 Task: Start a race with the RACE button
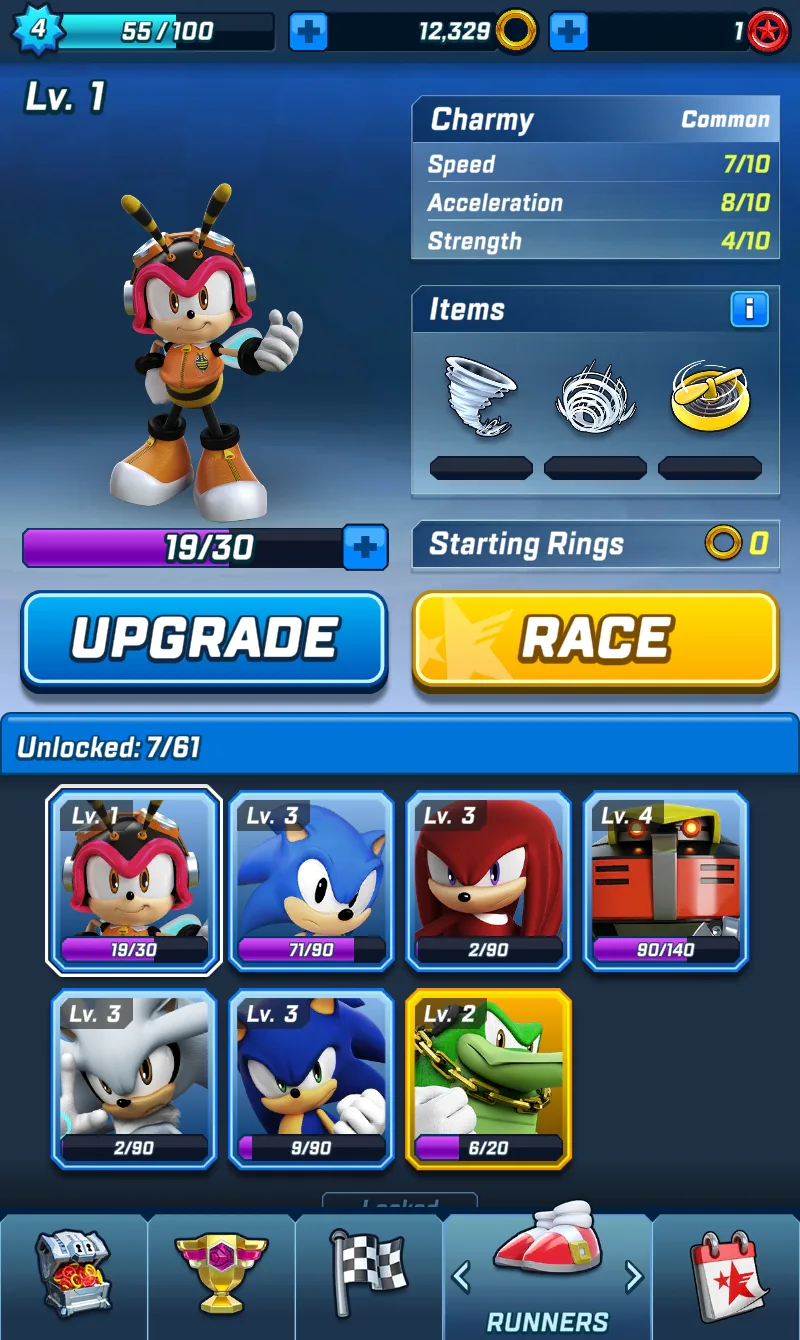[x=596, y=639]
